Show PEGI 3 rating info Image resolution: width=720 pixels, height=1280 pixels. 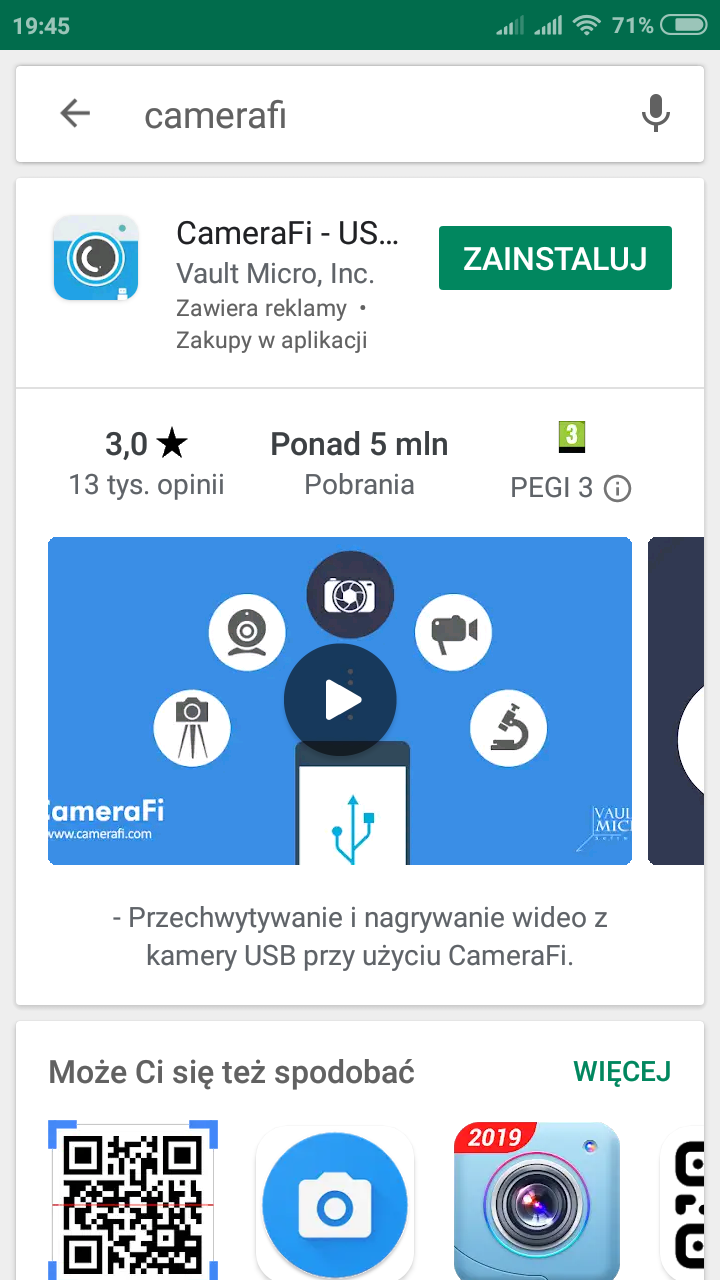[x=618, y=489]
